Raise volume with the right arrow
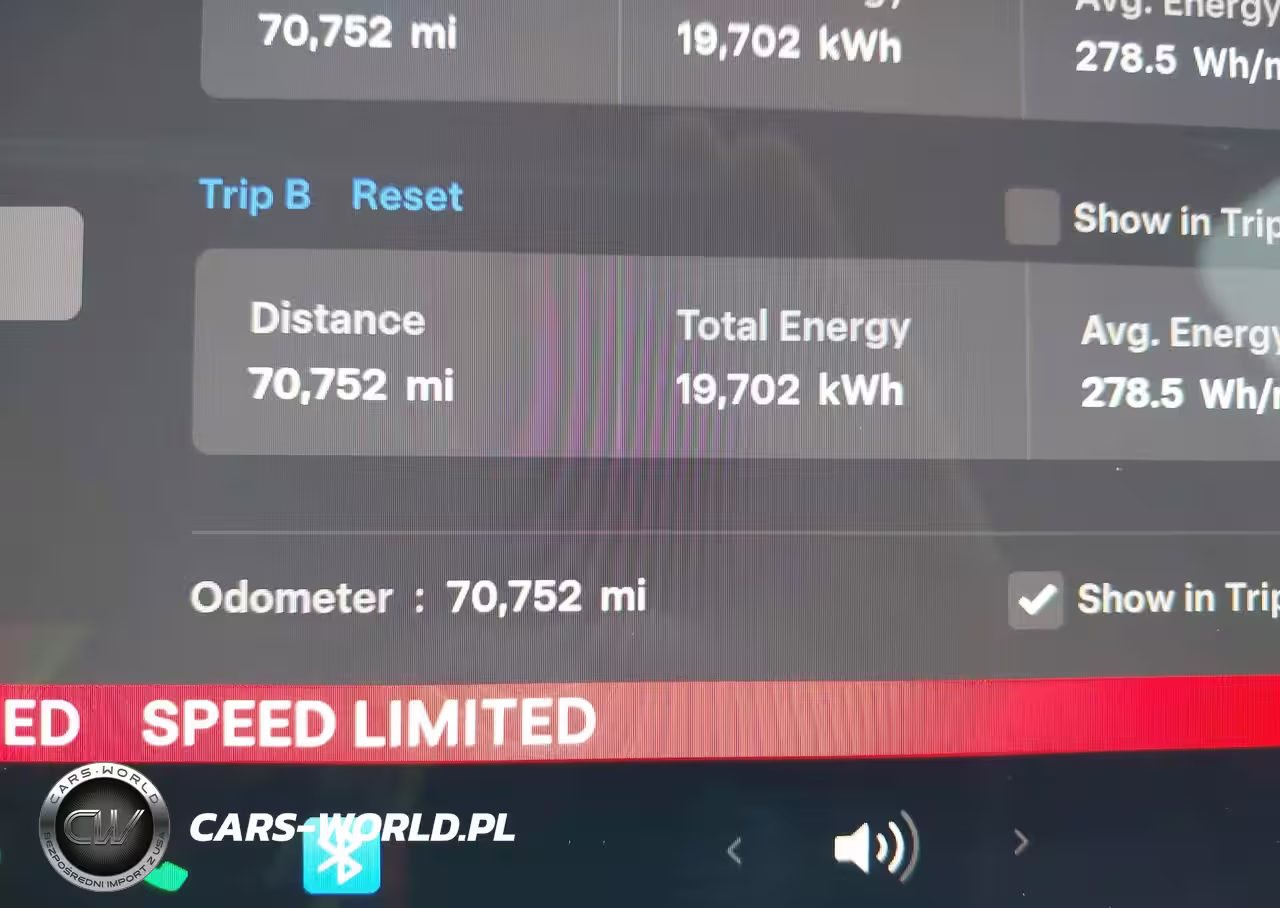This screenshot has width=1280, height=908. pos(1020,843)
